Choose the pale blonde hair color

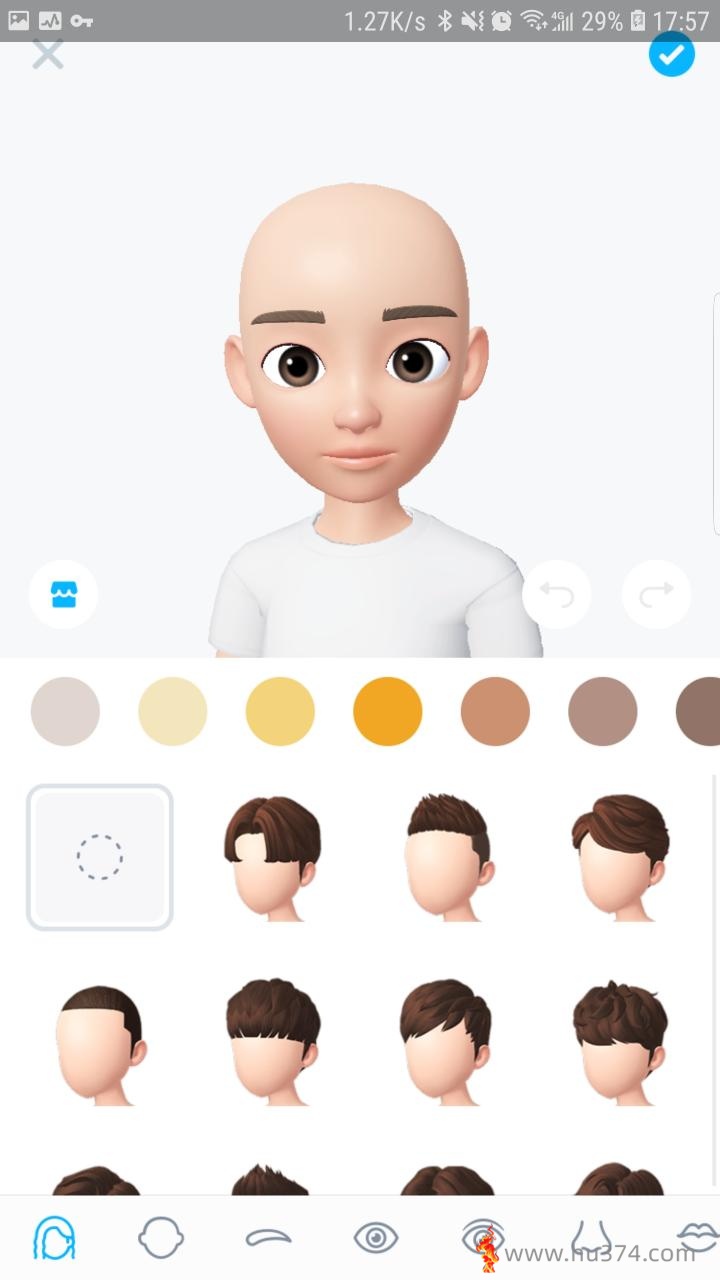(x=172, y=711)
